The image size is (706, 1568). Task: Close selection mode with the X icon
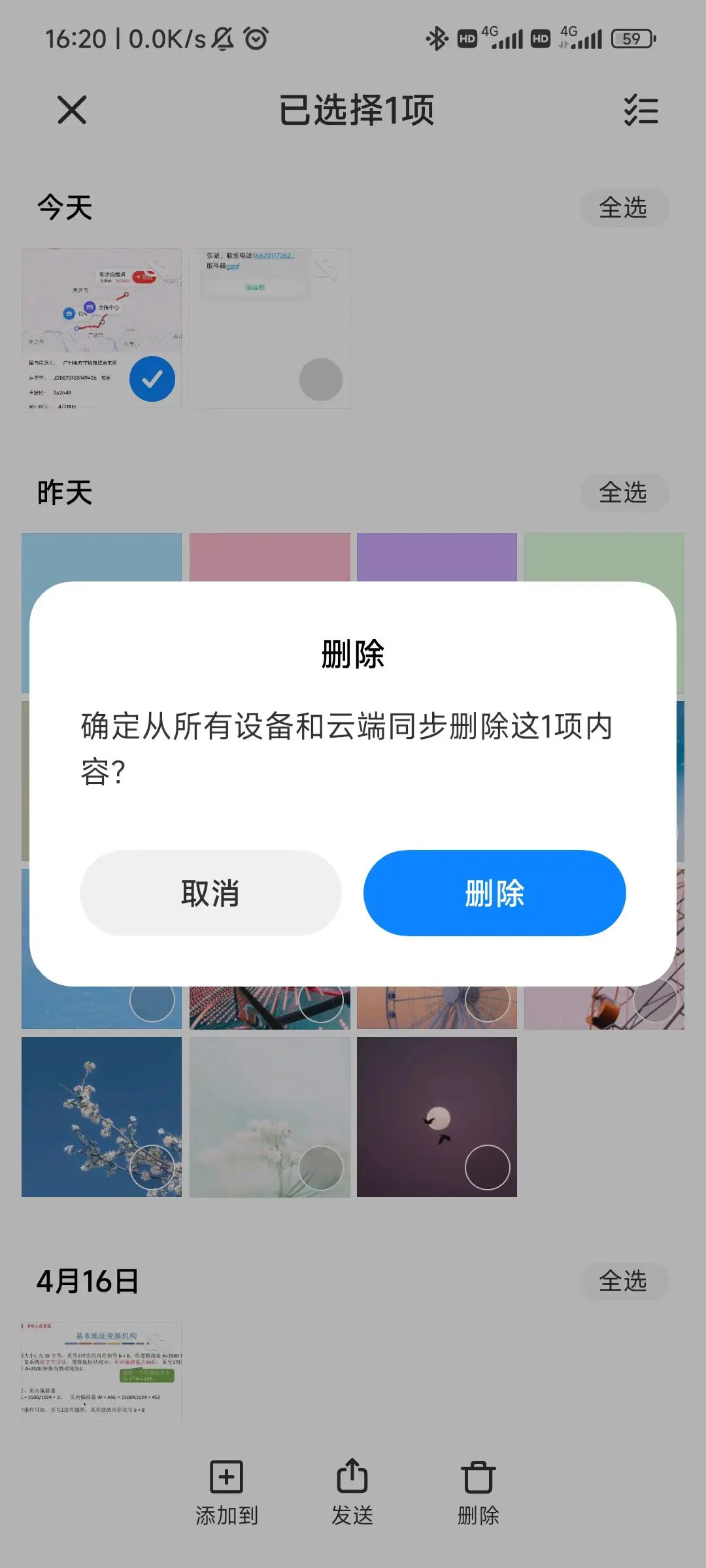tap(72, 110)
